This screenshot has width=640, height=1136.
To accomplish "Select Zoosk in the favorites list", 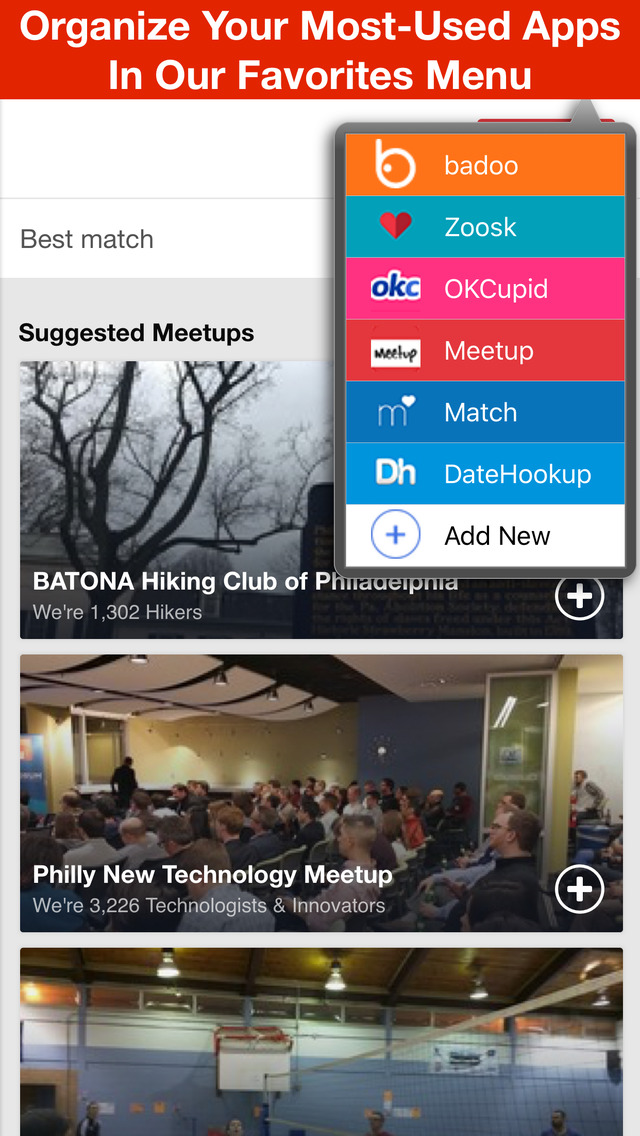I will coord(485,227).
